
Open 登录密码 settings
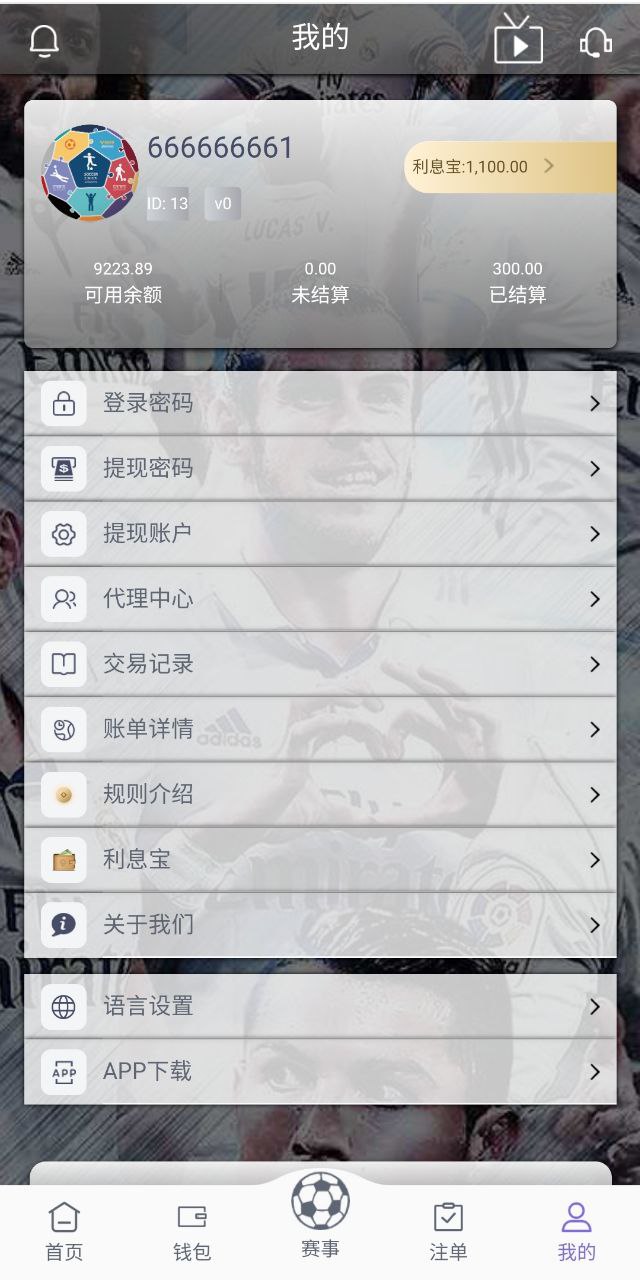[320, 404]
